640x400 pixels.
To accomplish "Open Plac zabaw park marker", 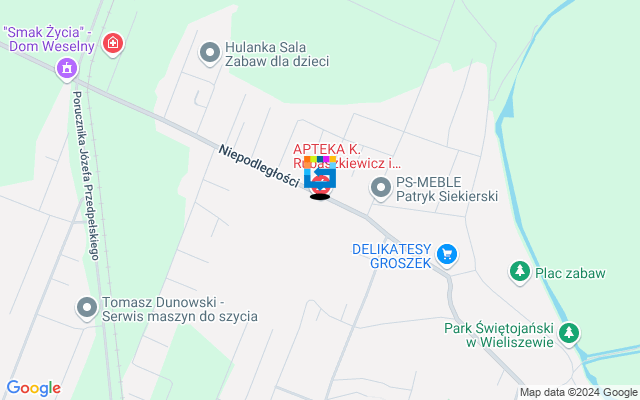I will (519, 271).
